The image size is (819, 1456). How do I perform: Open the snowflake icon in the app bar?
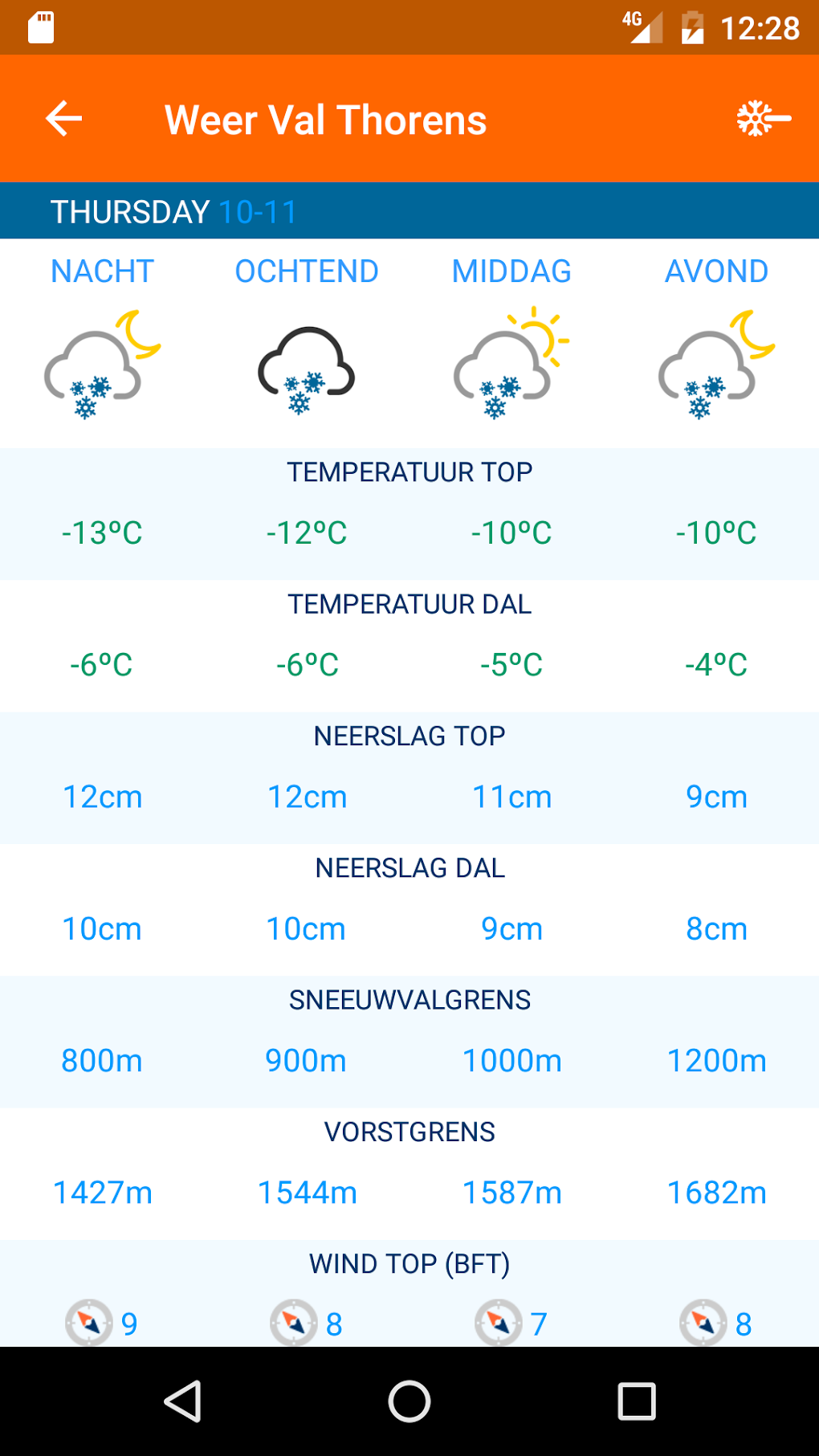pyautogui.click(x=763, y=119)
